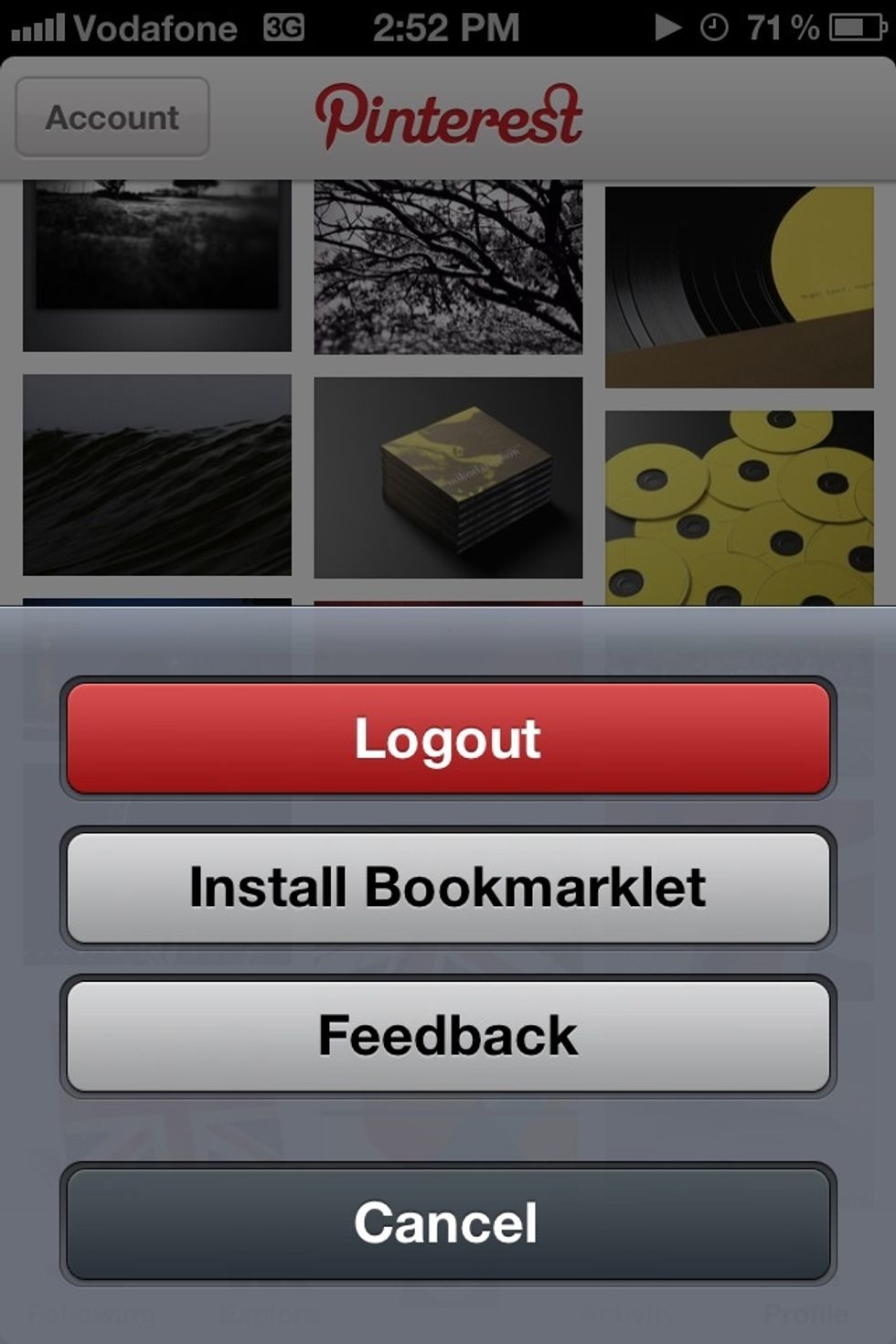Dismiss the action sheet with Cancel
Screen dimensions: 896x1344
point(447,1222)
